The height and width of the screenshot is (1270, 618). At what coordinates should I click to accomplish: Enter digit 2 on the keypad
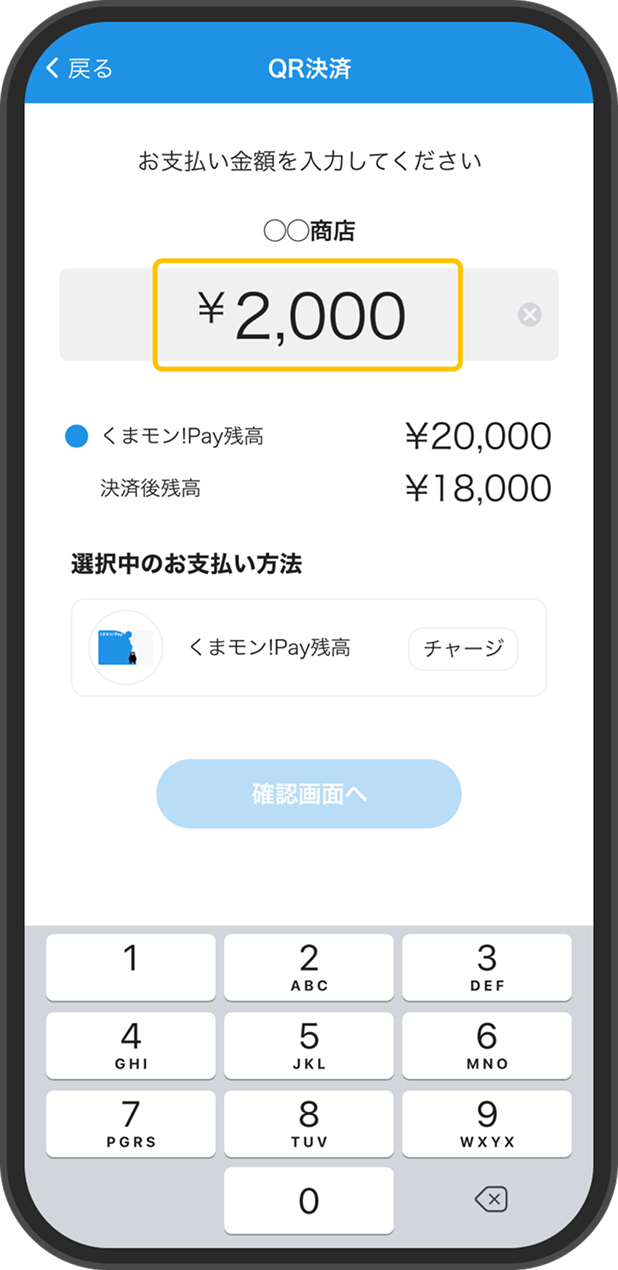click(x=308, y=967)
